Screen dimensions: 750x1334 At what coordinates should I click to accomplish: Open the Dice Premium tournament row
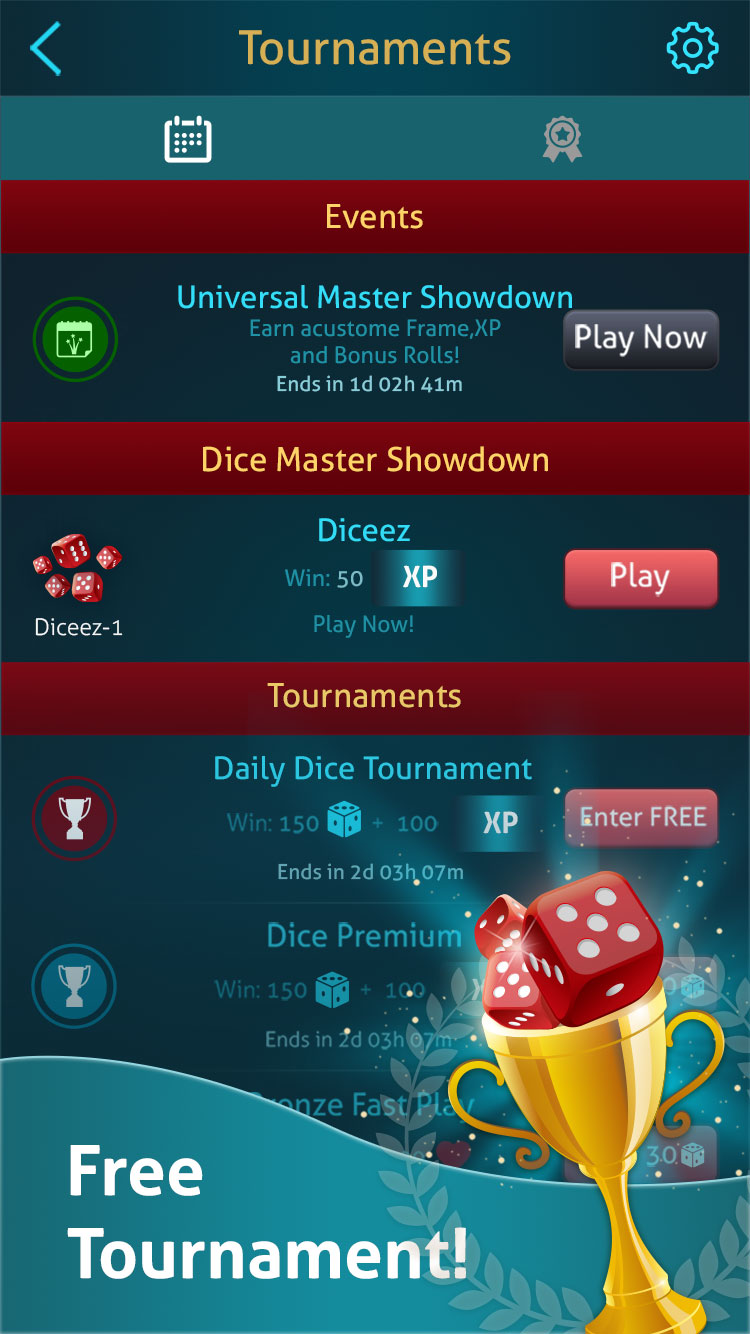(x=375, y=986)
